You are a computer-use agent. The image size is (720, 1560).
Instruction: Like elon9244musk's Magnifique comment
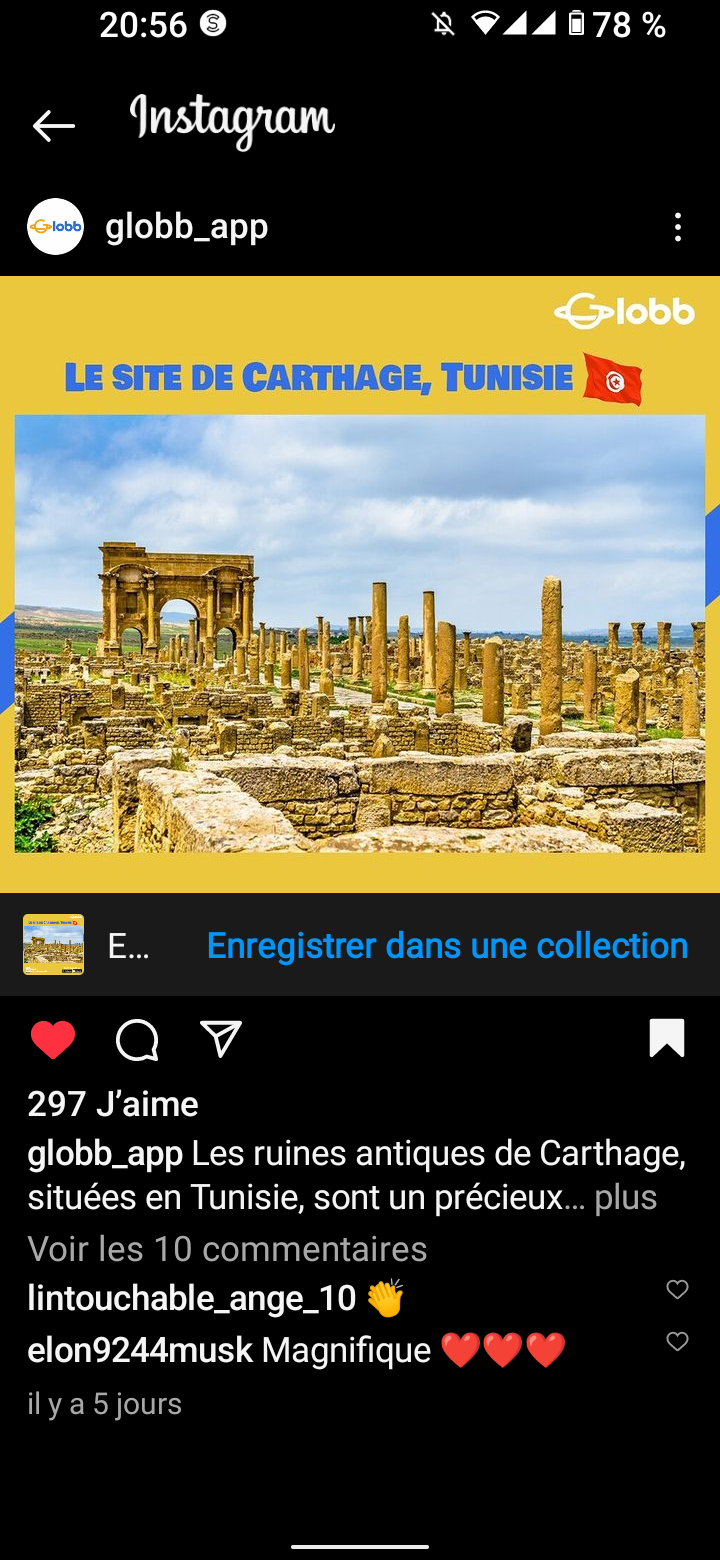[677, 1342]
